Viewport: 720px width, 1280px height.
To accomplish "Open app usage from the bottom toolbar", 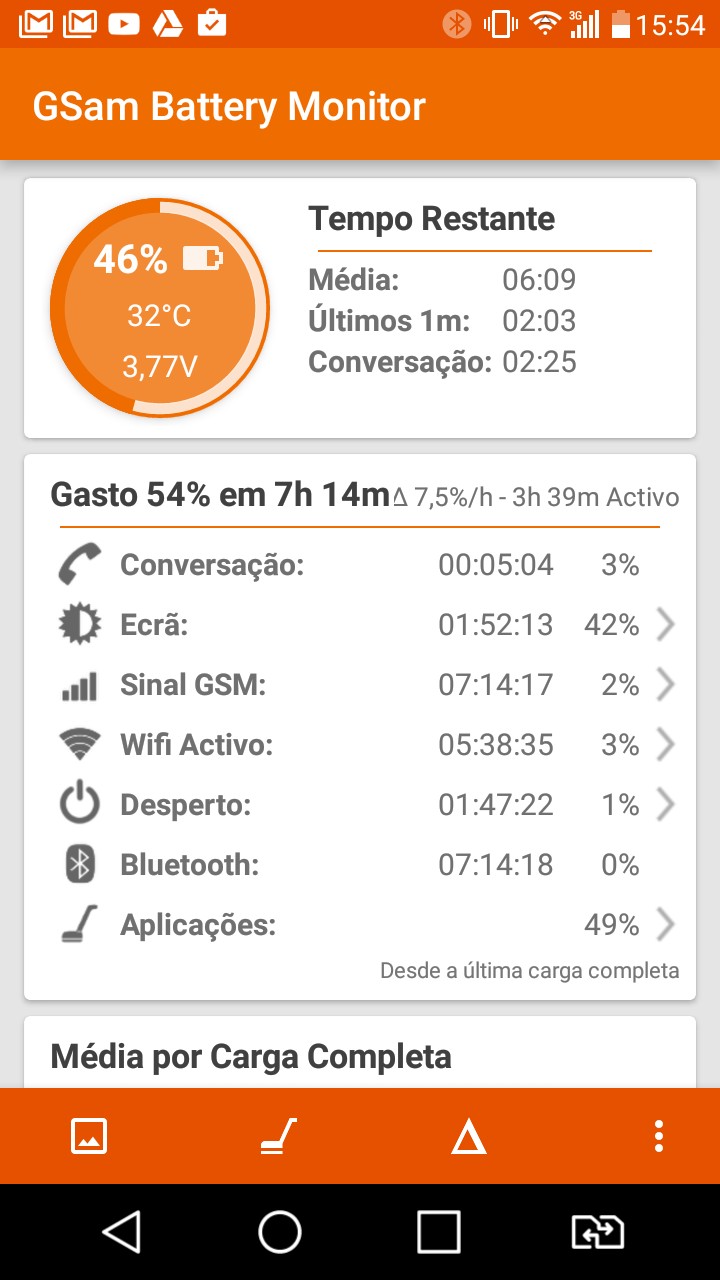I will 279,1136.
